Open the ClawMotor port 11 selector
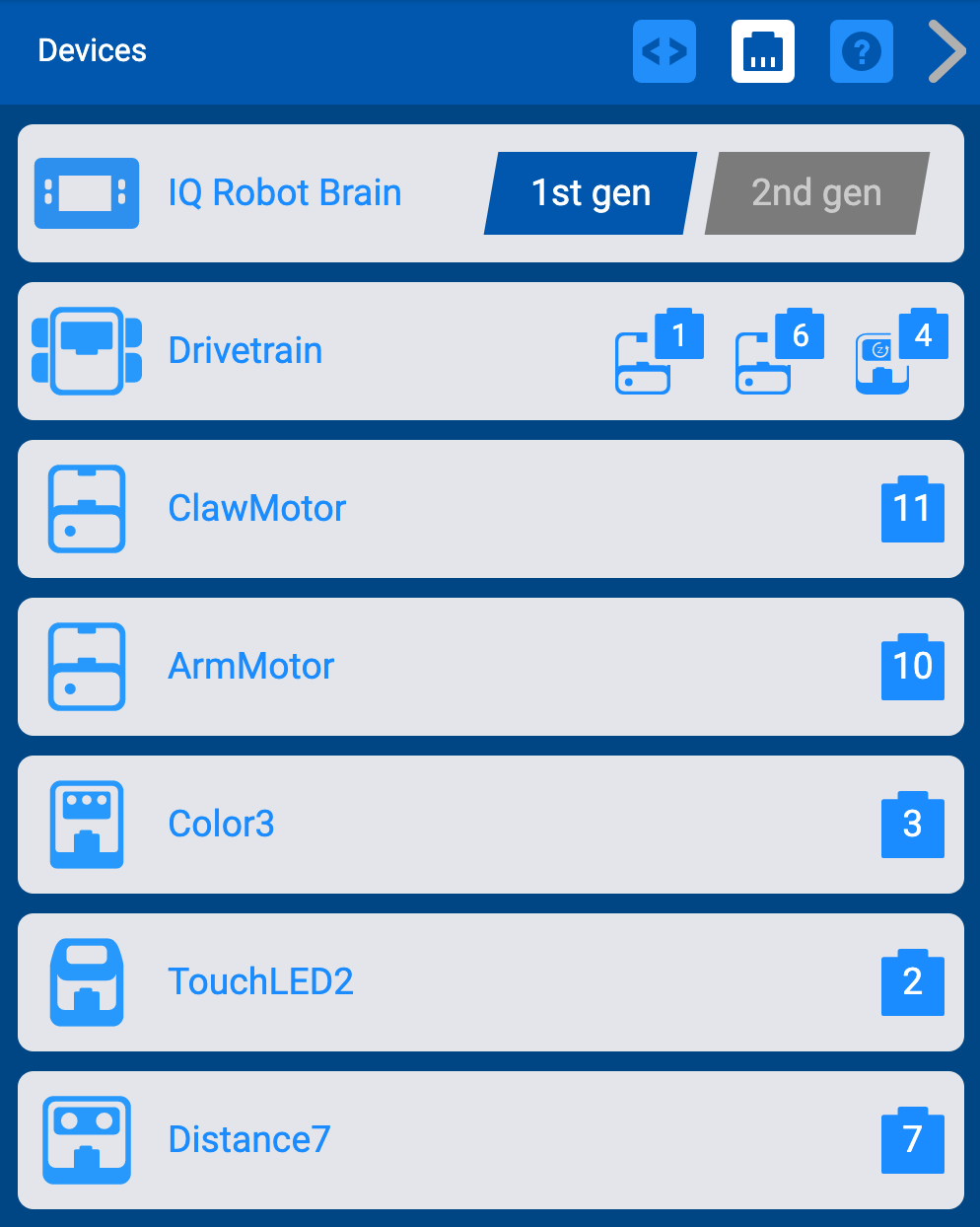This screenshot has height=1227, width=980. [x=912, y=509]
